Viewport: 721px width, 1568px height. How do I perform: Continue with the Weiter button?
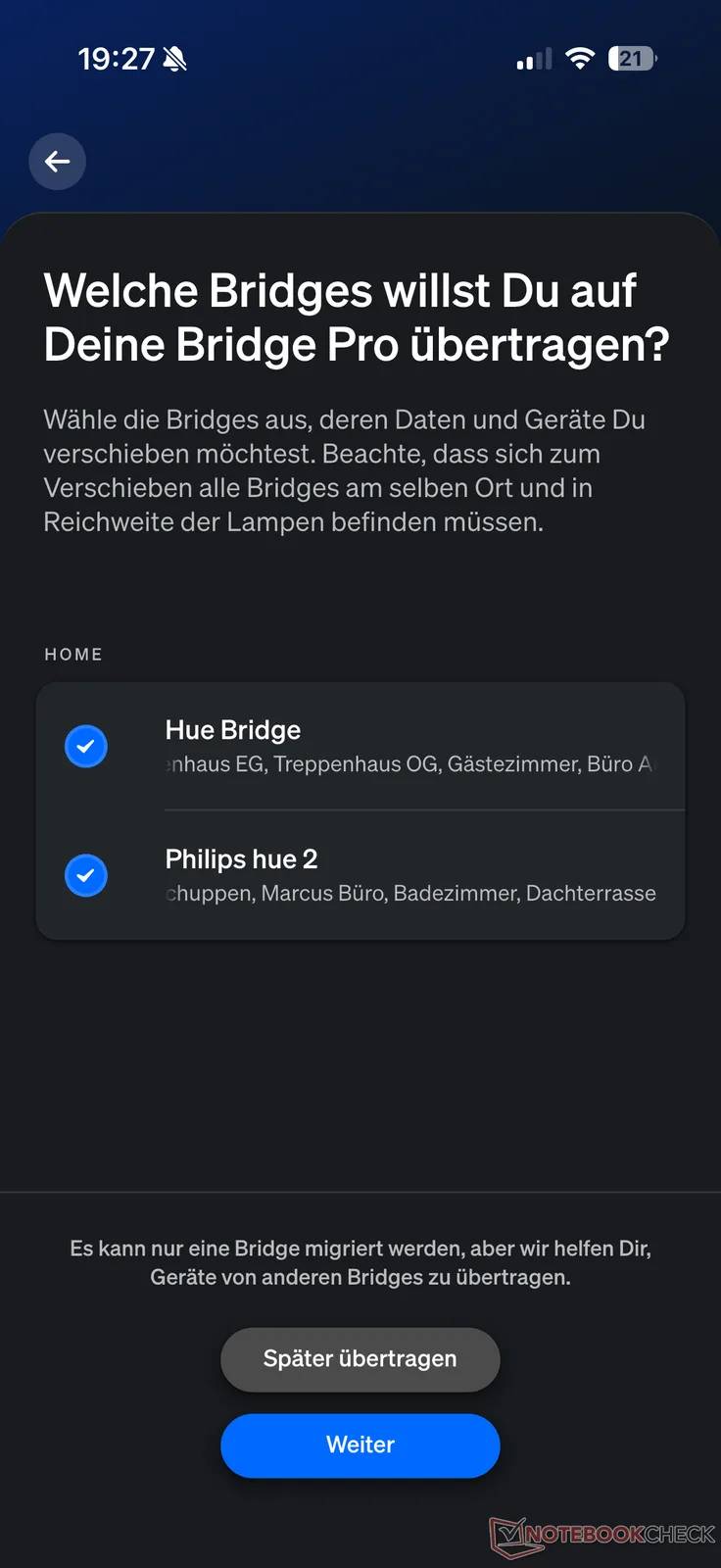(x=360, y=1445)
